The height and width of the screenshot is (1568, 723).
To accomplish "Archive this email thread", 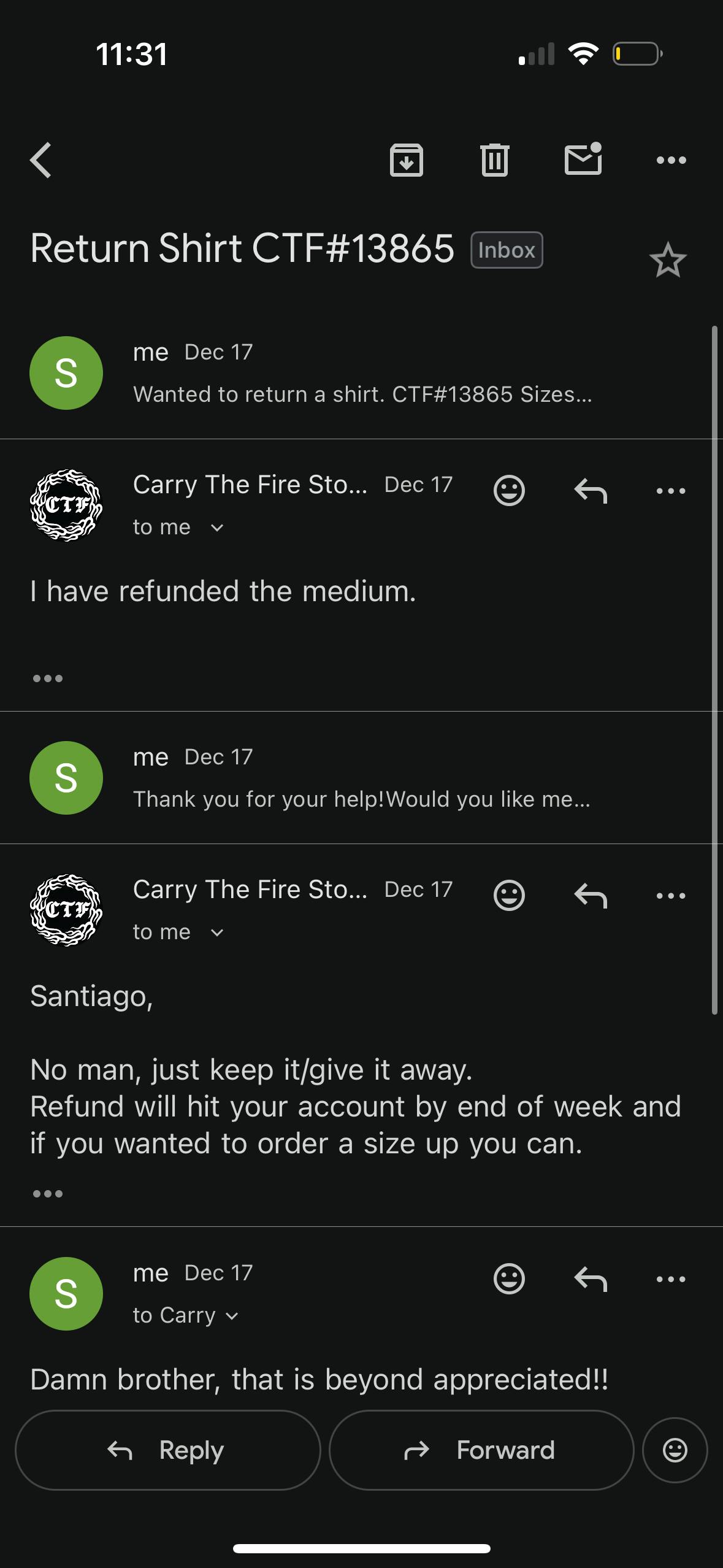I will [406, 160].
